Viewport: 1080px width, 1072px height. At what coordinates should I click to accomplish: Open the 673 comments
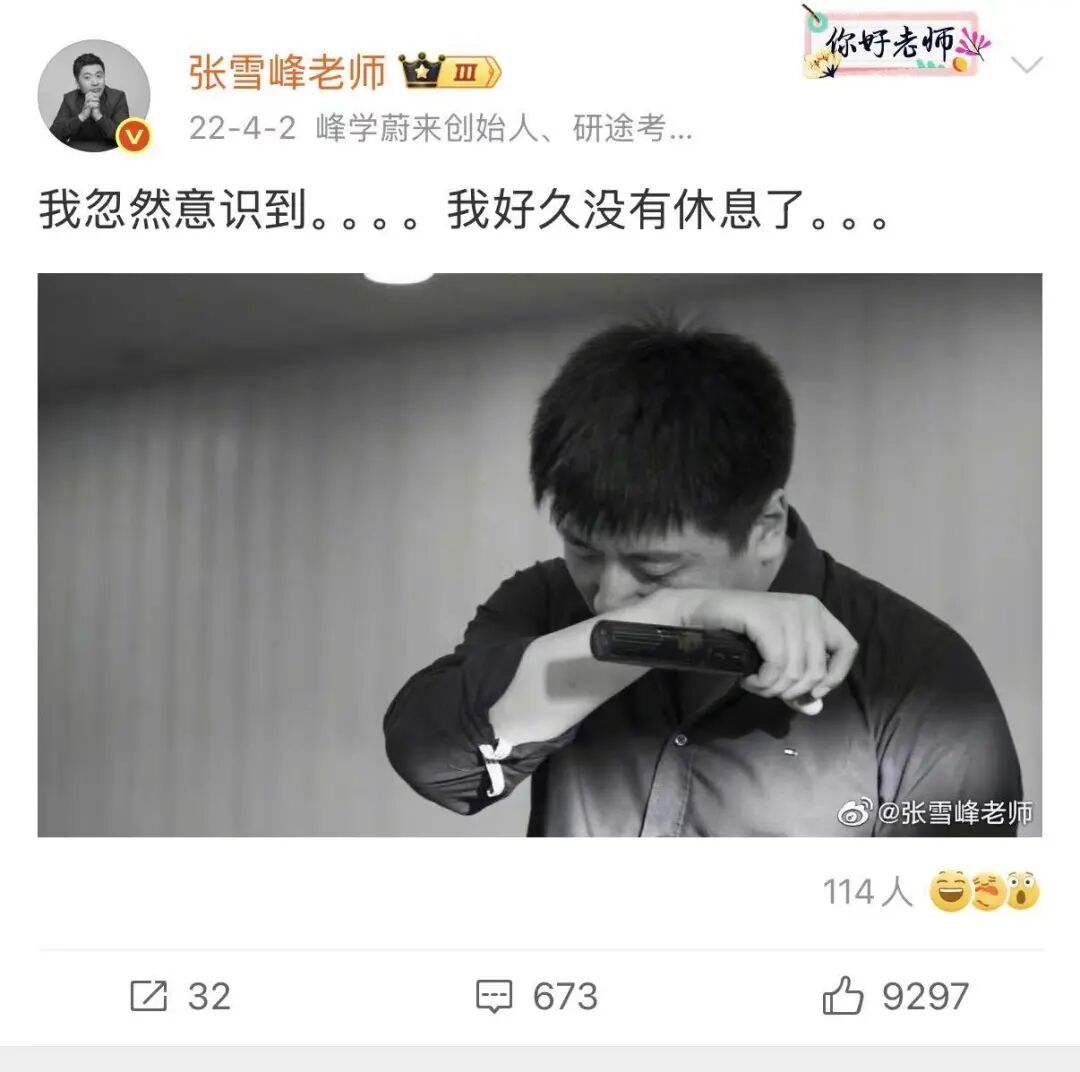coord(537,996)
